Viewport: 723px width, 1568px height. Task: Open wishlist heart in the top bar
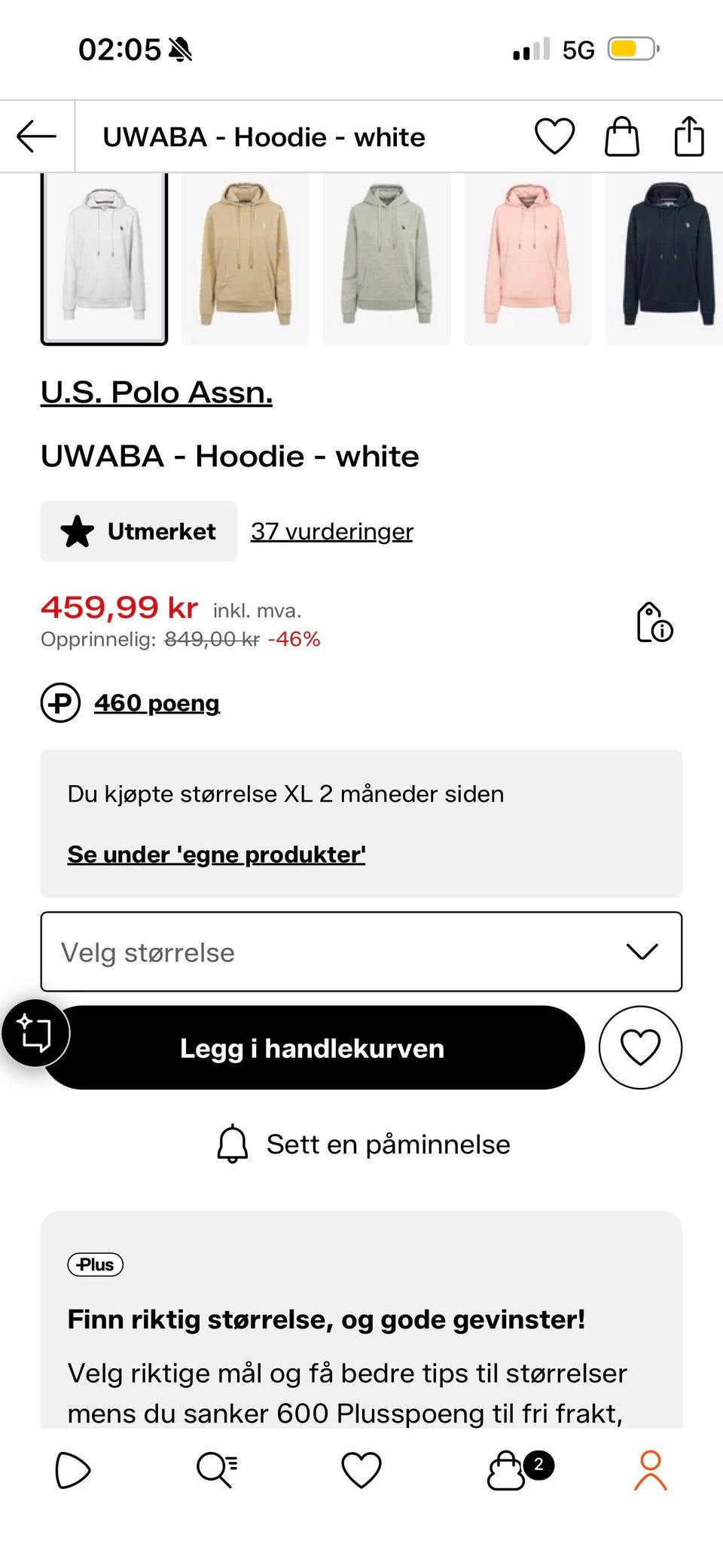[x=554, y=137]
